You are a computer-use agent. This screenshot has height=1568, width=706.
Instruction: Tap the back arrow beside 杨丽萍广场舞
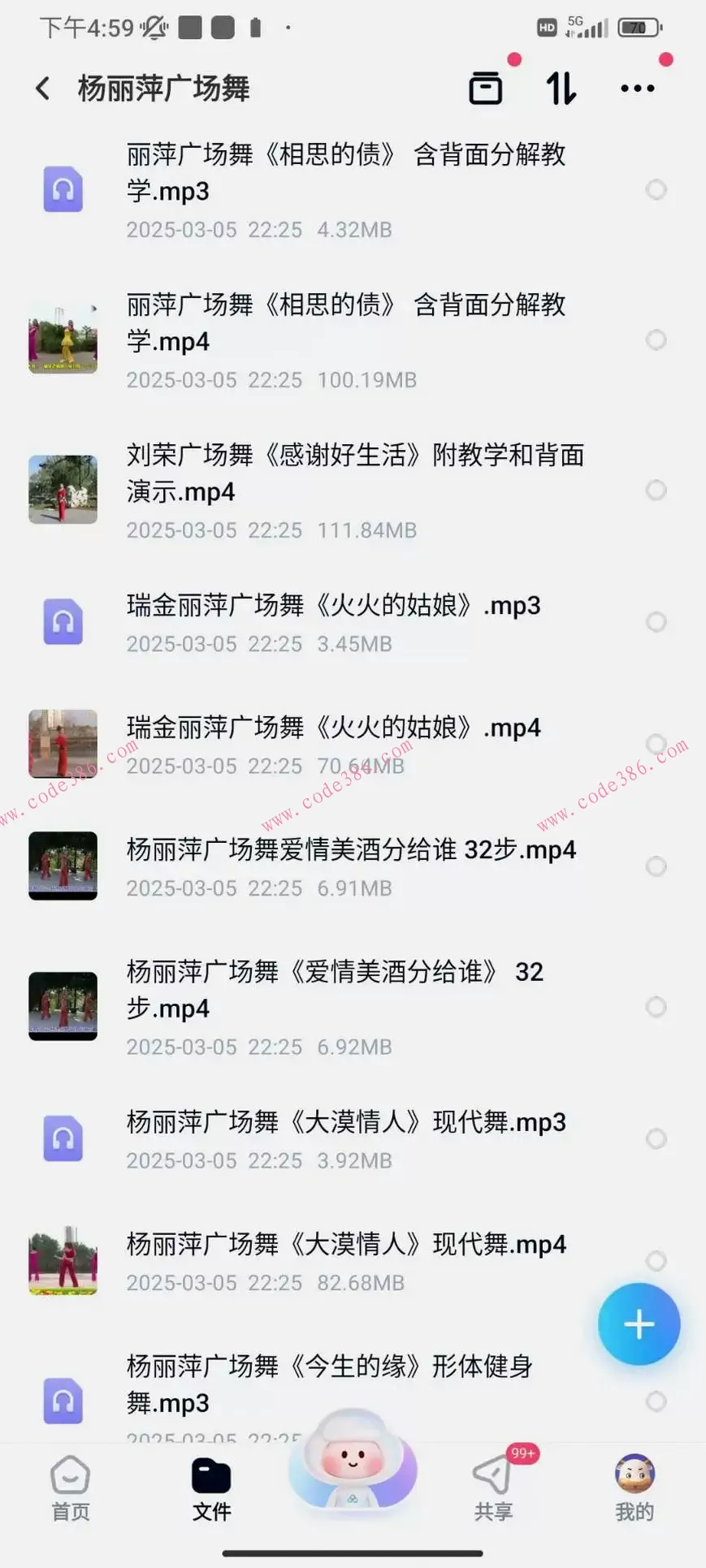(42, 88)
